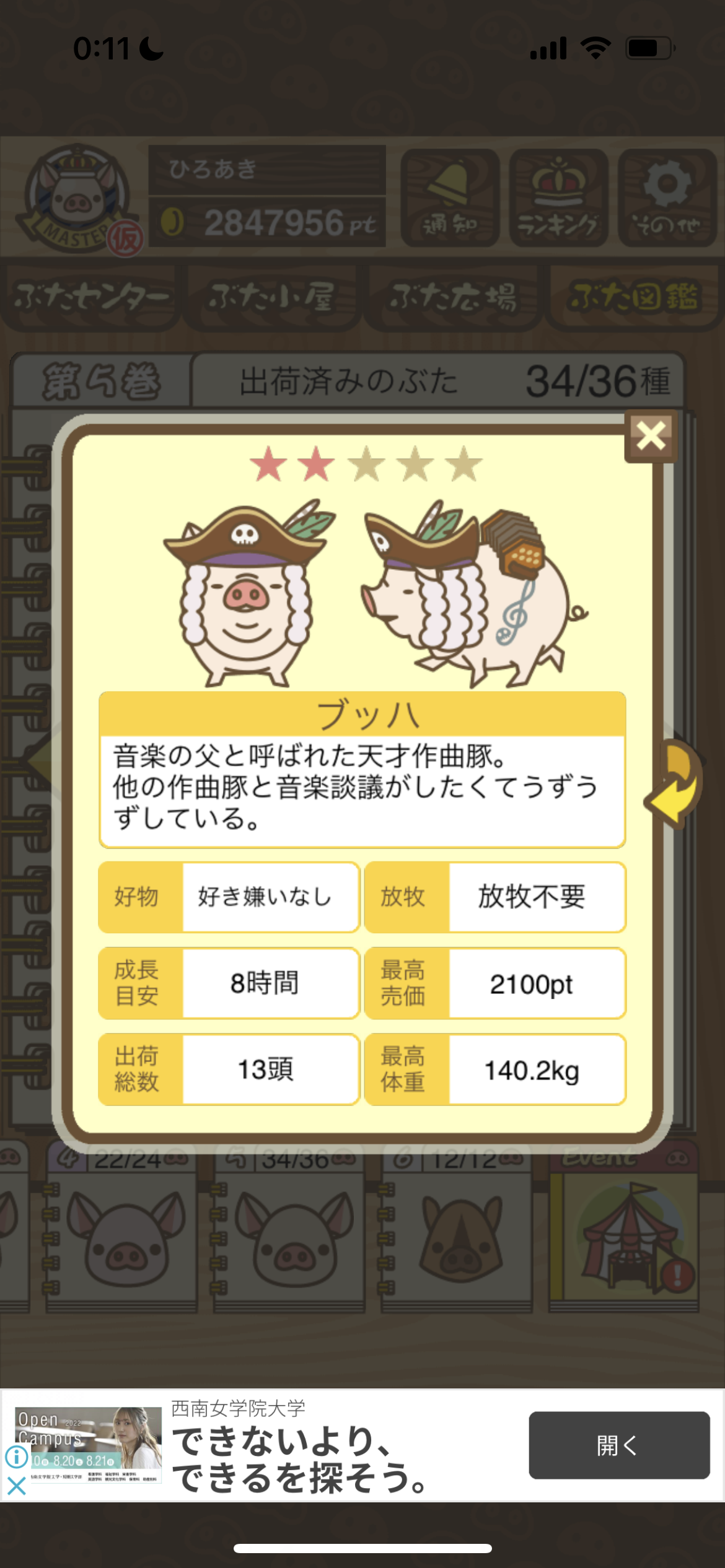Open the 開く ad button
Screen dimensions: 725x1568
(619, 1445)
